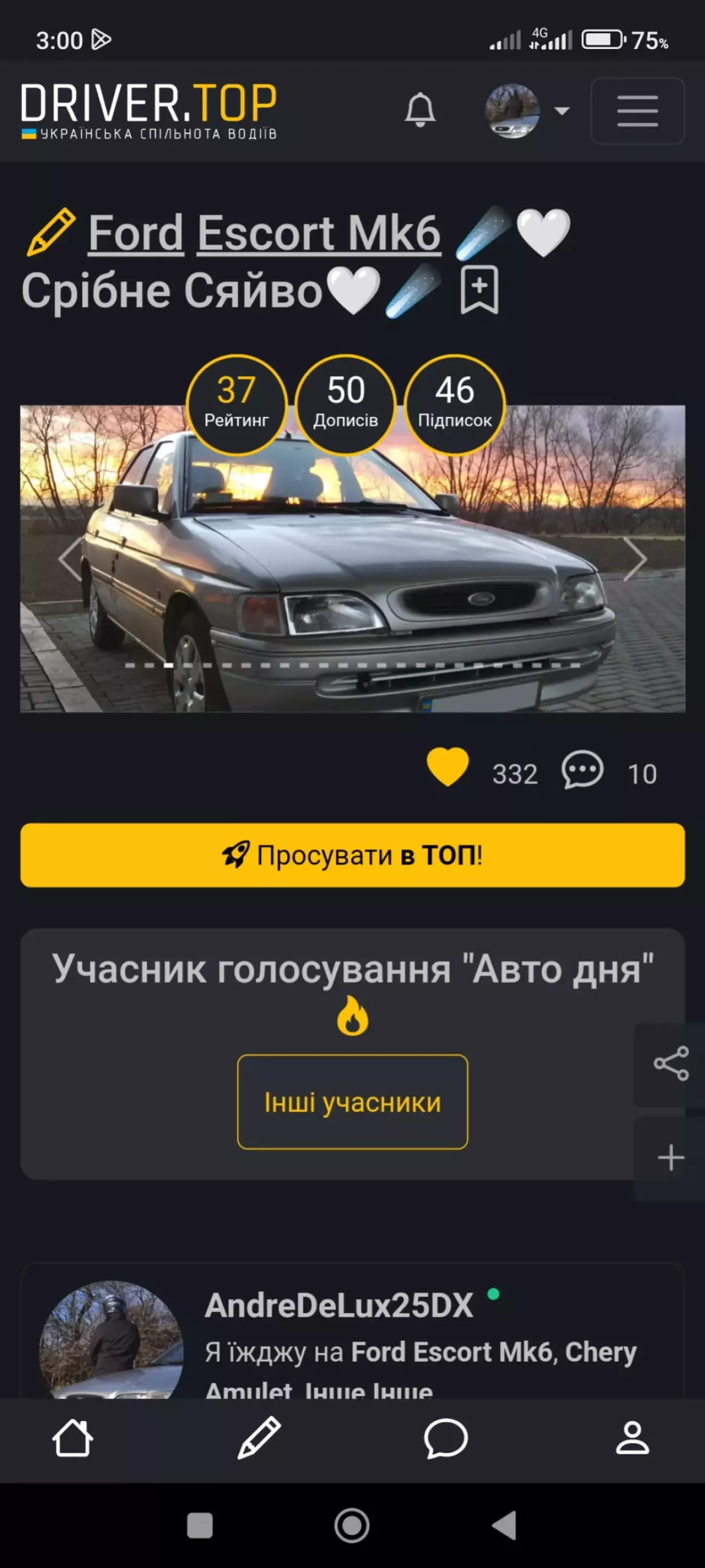View Інші учасники of Авто дня

352,1102
